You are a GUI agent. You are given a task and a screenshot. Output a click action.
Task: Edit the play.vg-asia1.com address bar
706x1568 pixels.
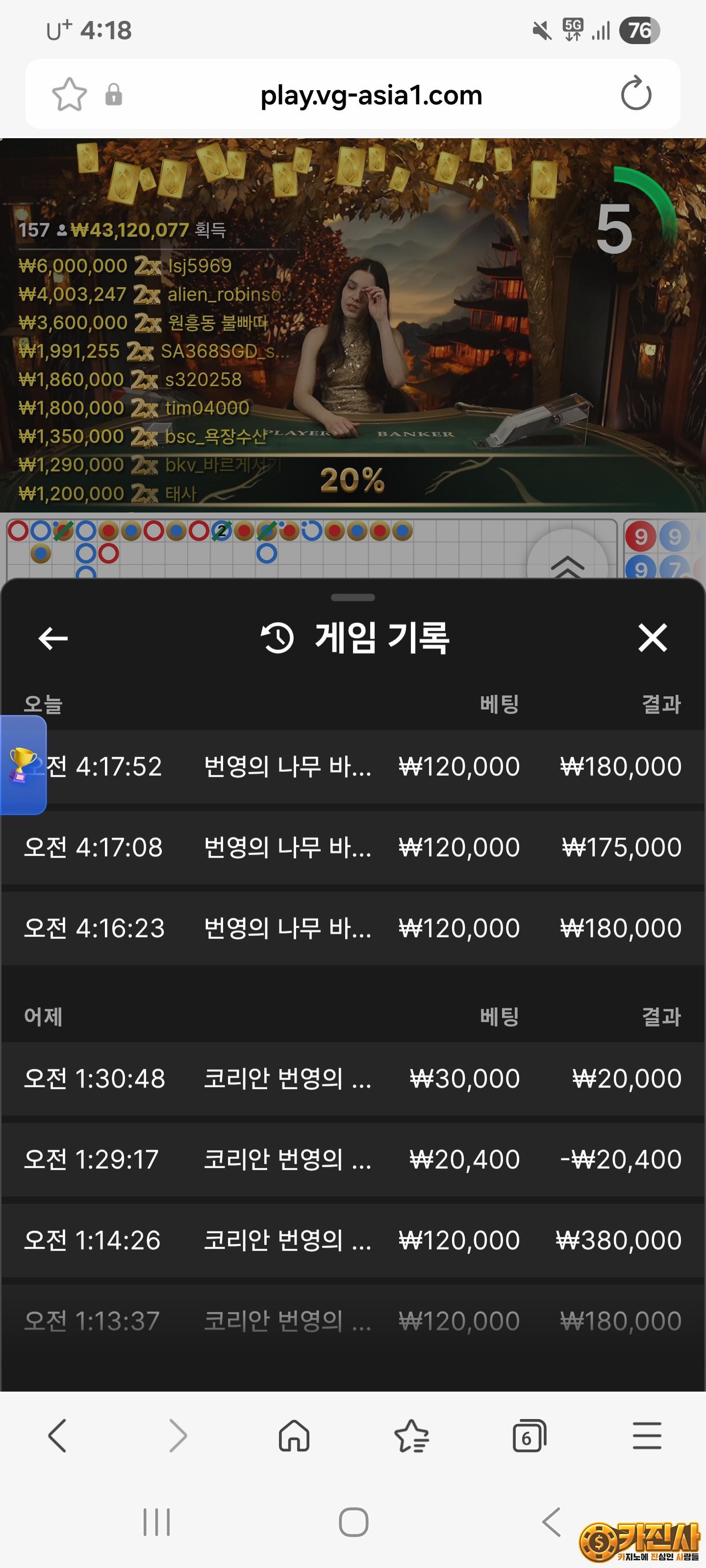point(371,95)
